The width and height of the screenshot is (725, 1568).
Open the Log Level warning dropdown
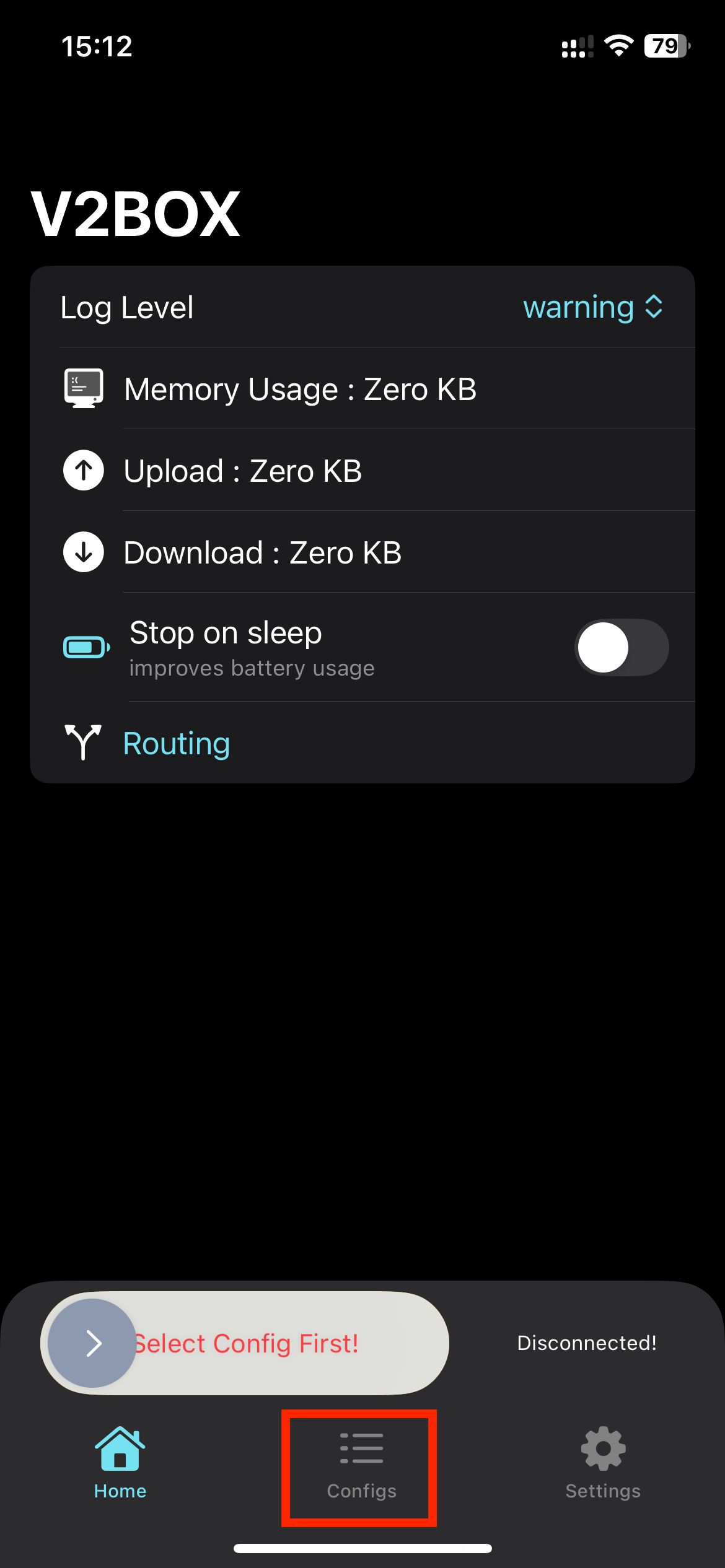tap(592, 307)
